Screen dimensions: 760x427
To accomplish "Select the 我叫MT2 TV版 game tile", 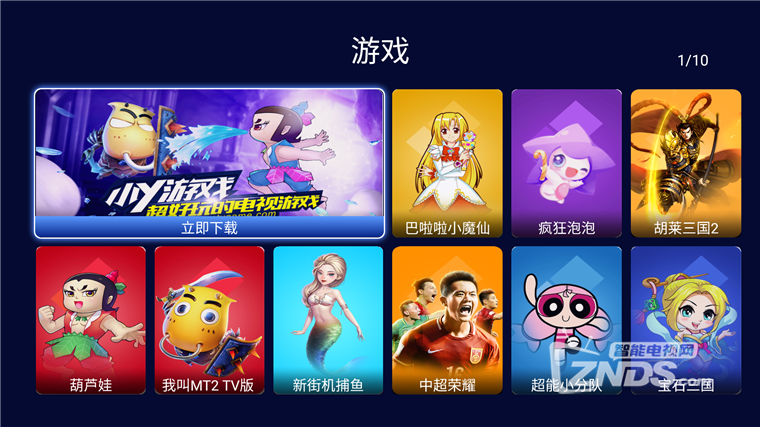I will (209, 320).
